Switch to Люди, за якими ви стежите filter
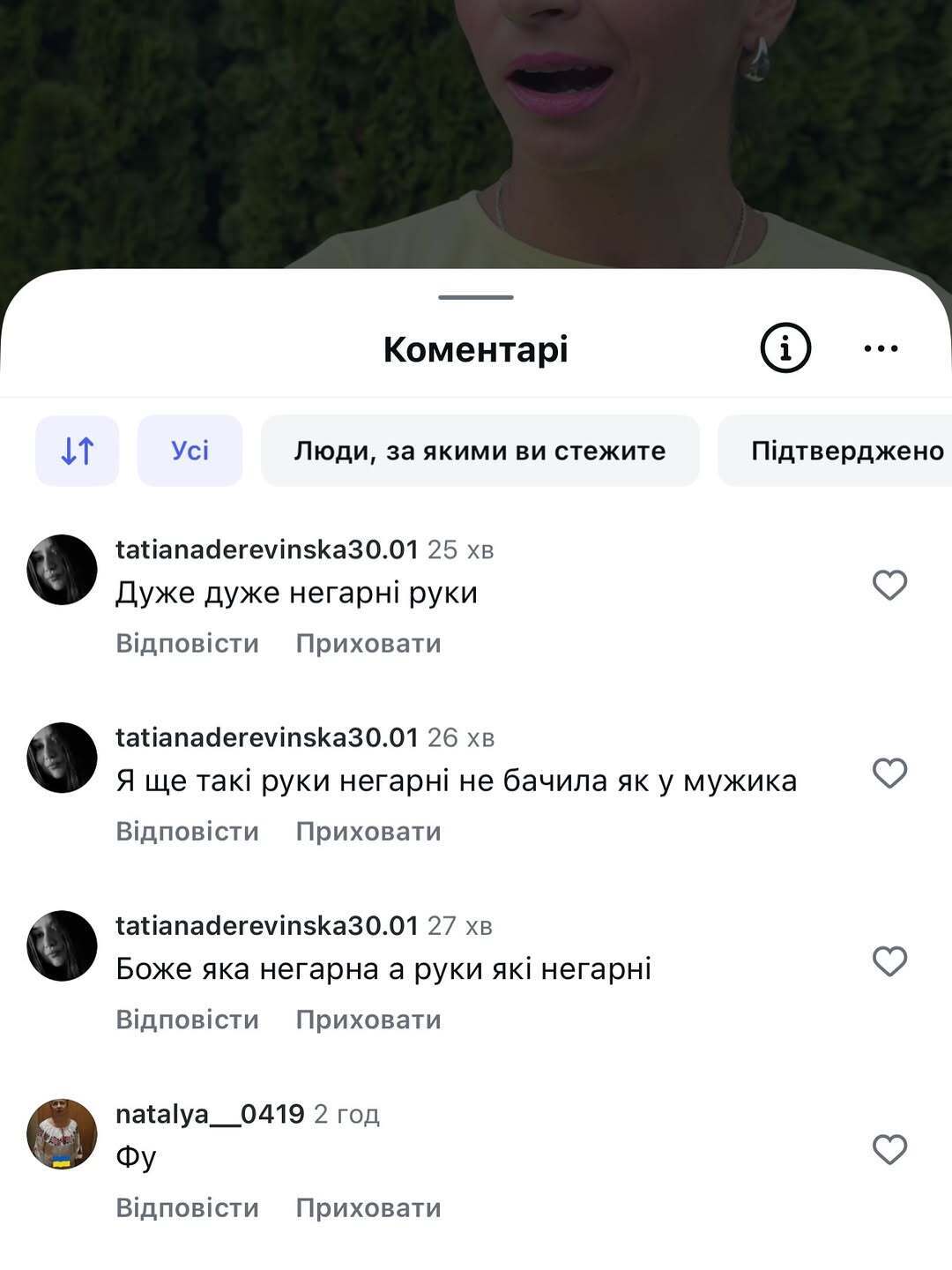This screenshot has height=1270, width=952. pyautogui.click(x=480, y=450)
